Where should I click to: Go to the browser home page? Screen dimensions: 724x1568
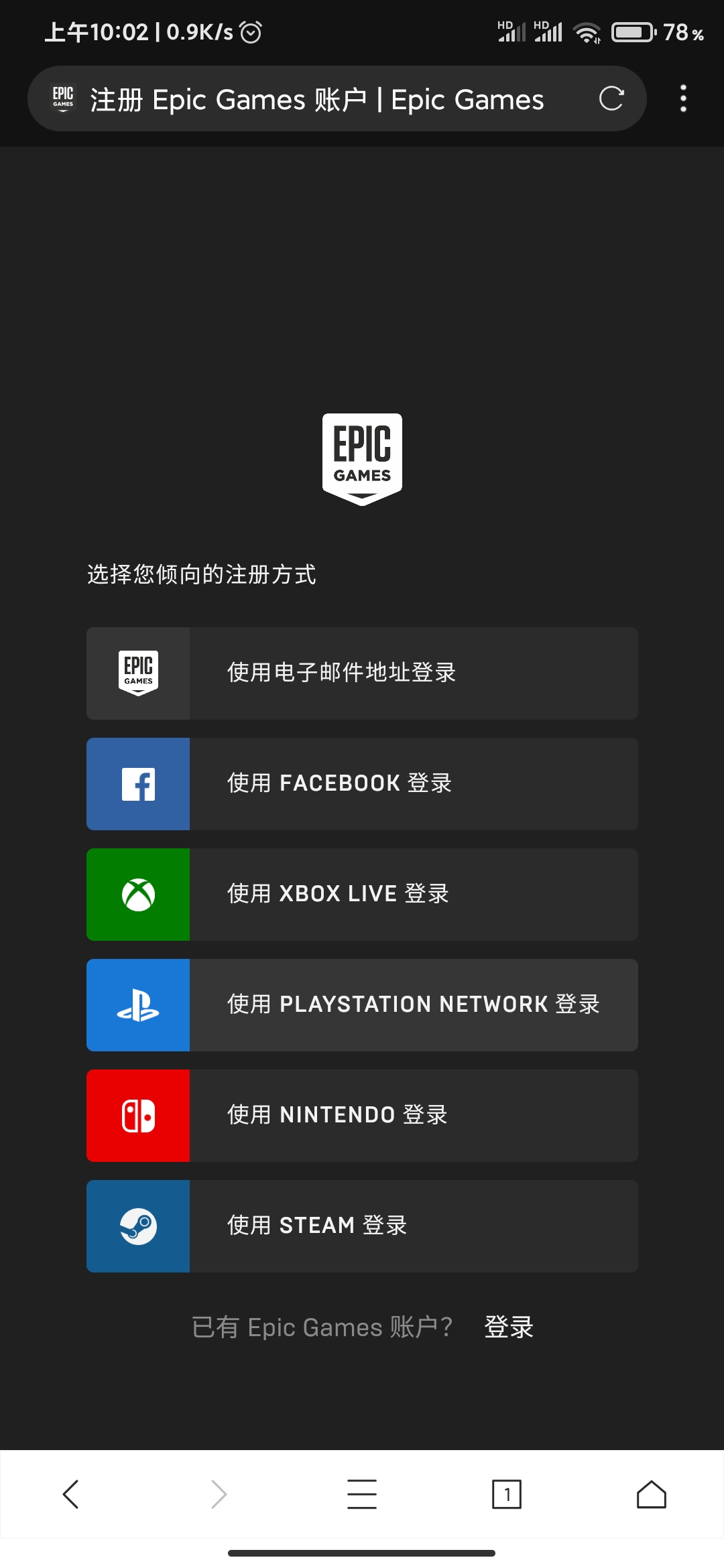tap(651, 1494)
